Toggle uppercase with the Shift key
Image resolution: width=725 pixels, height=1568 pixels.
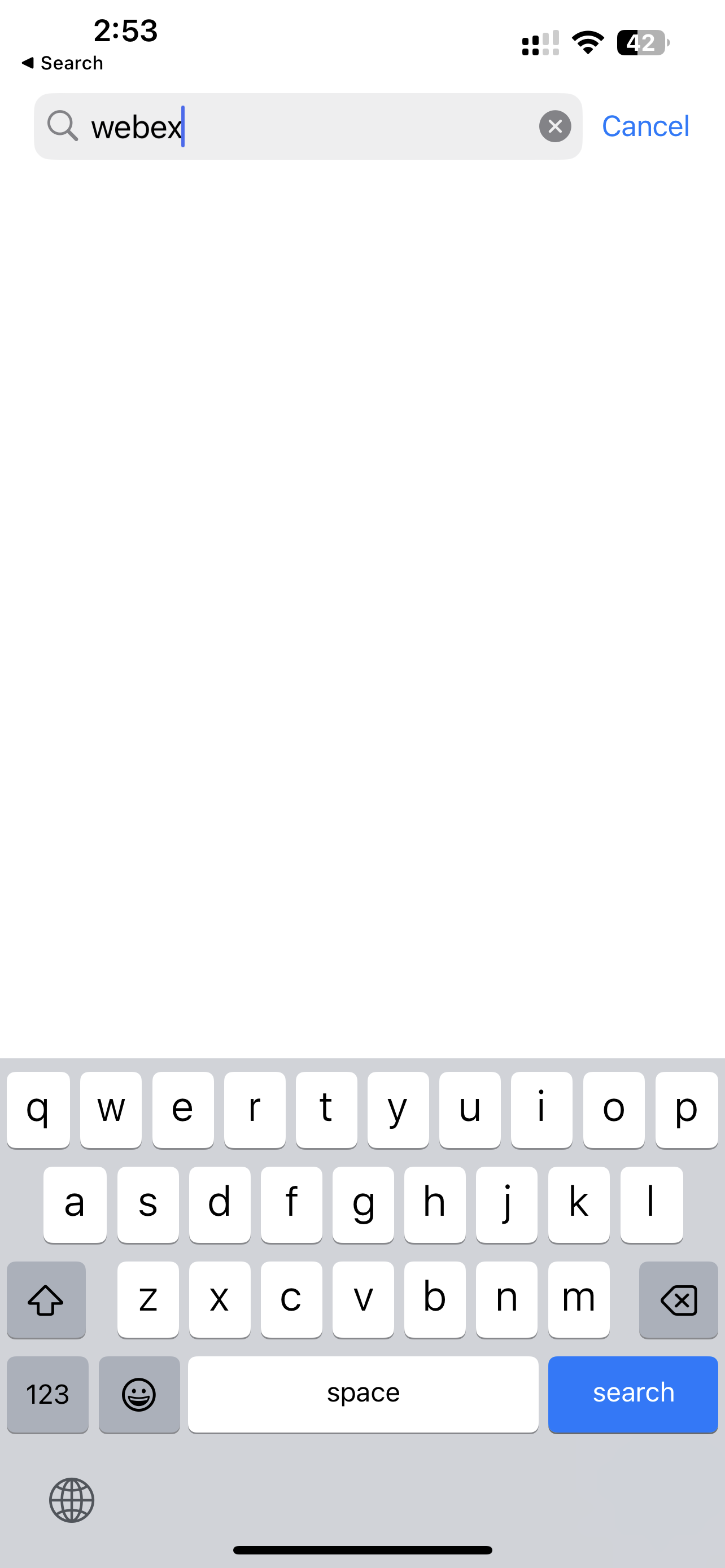point(46,1300)
